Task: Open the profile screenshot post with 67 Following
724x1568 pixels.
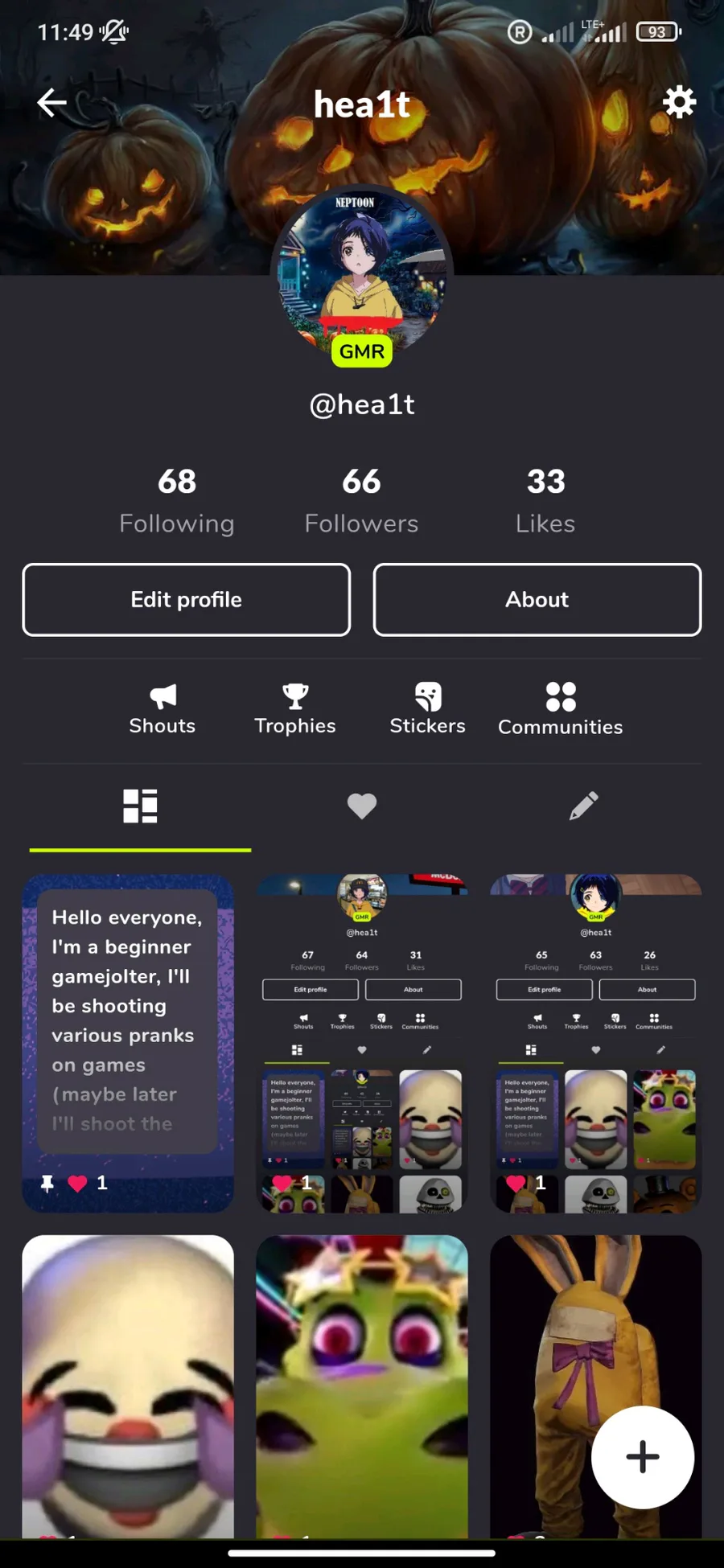Action: [362, 1041]
